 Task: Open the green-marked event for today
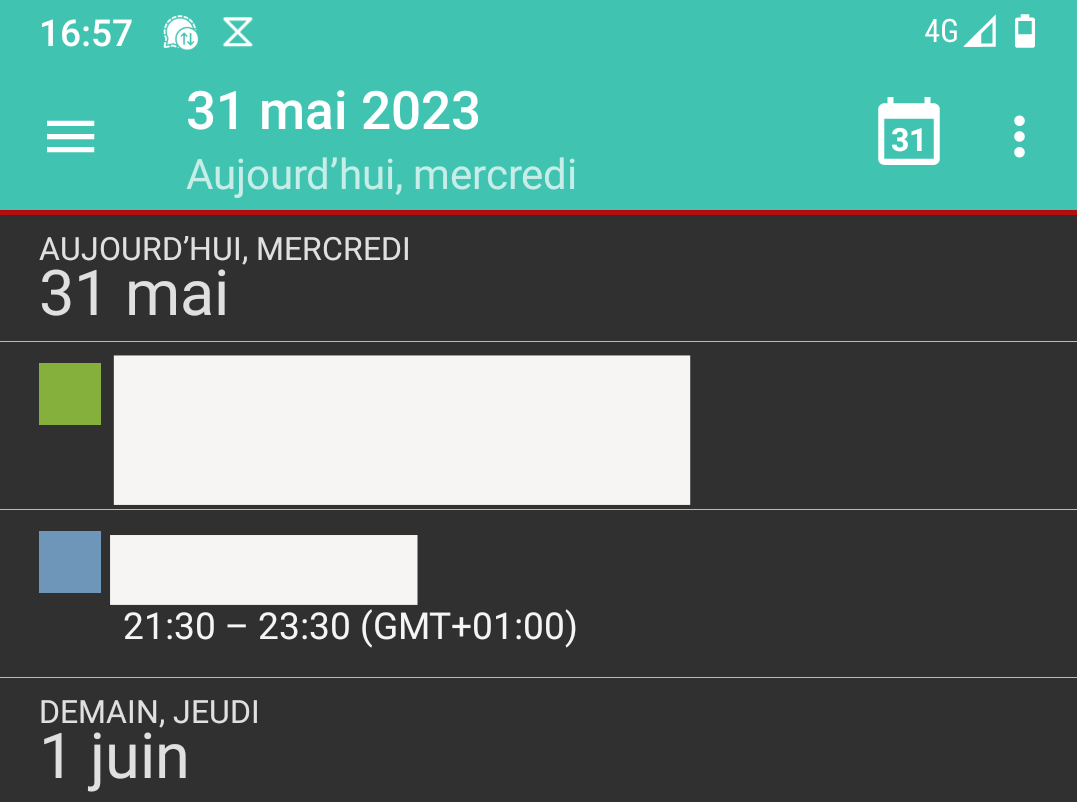click(x=400, y=429)
